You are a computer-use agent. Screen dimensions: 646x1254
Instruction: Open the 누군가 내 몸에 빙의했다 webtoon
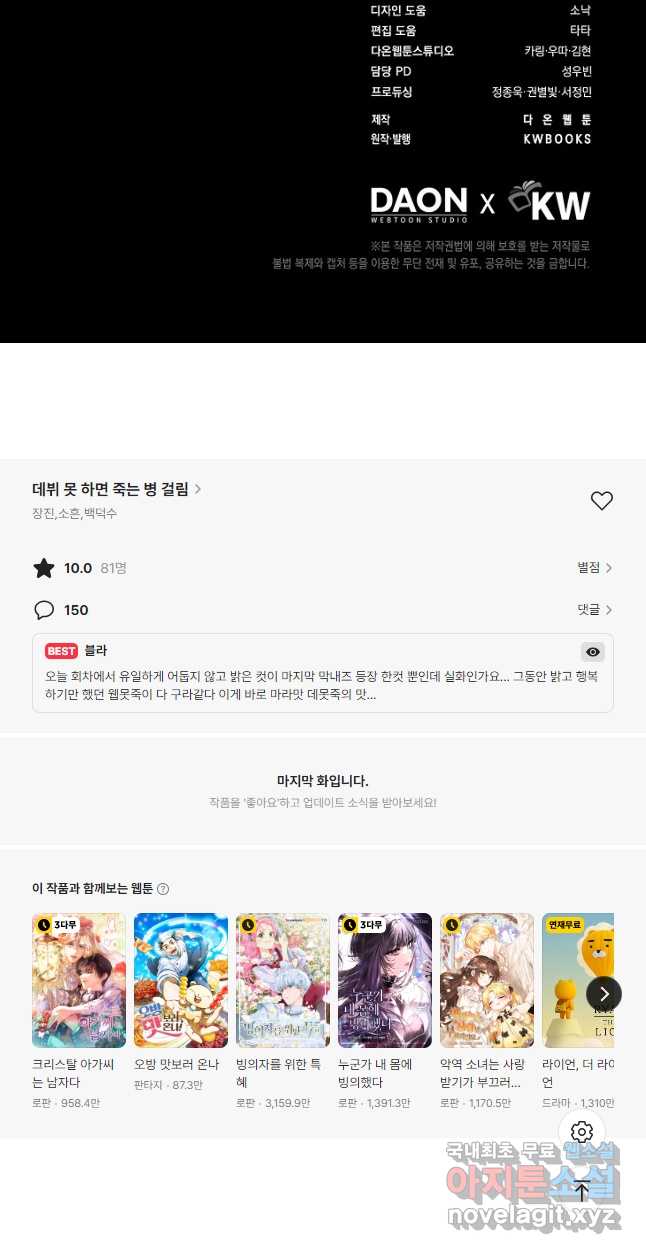pos(385,980)
